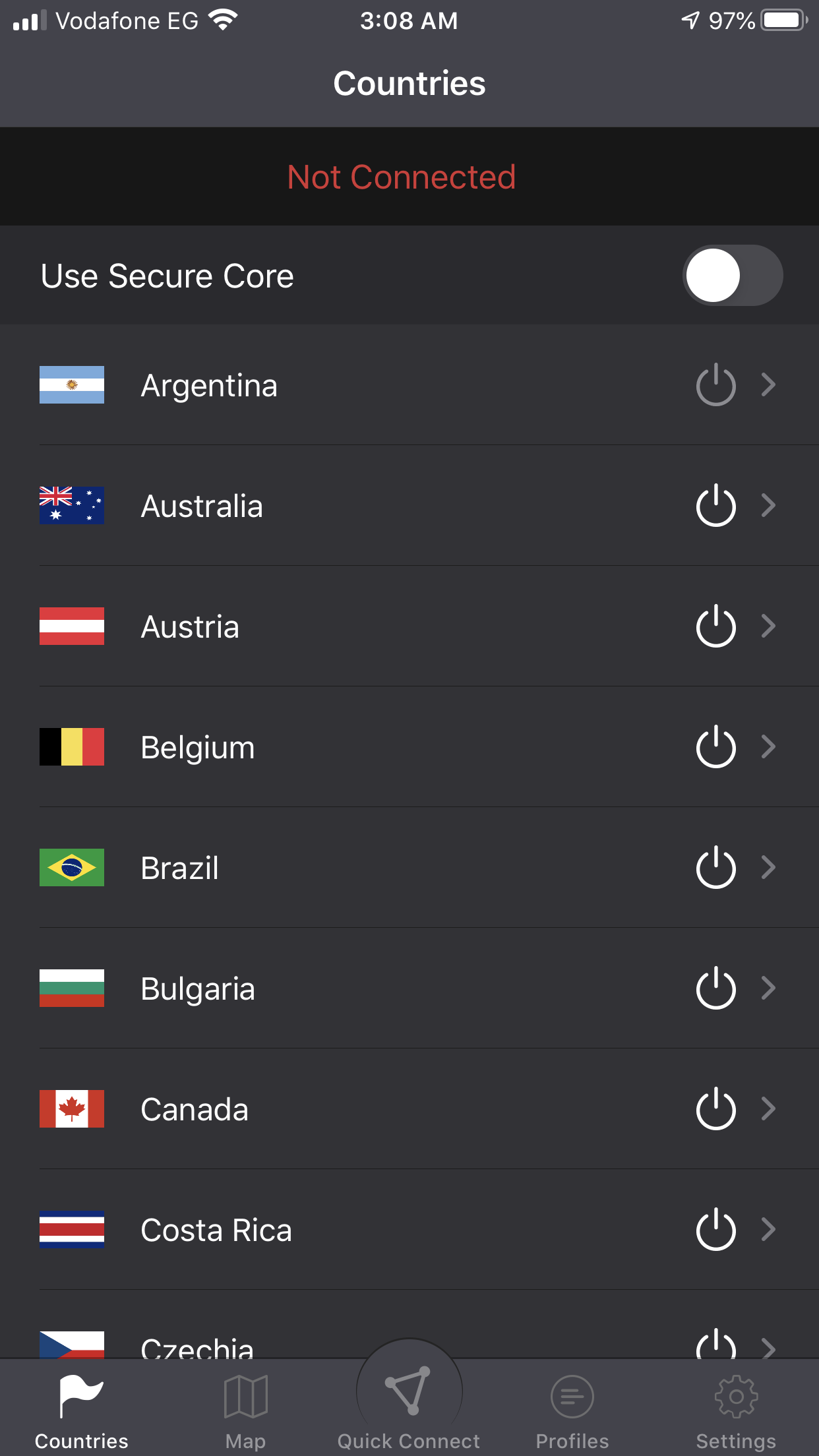
Task: Expand Costa Rica servers via chevron
Action: click(x=768, y=1230)
